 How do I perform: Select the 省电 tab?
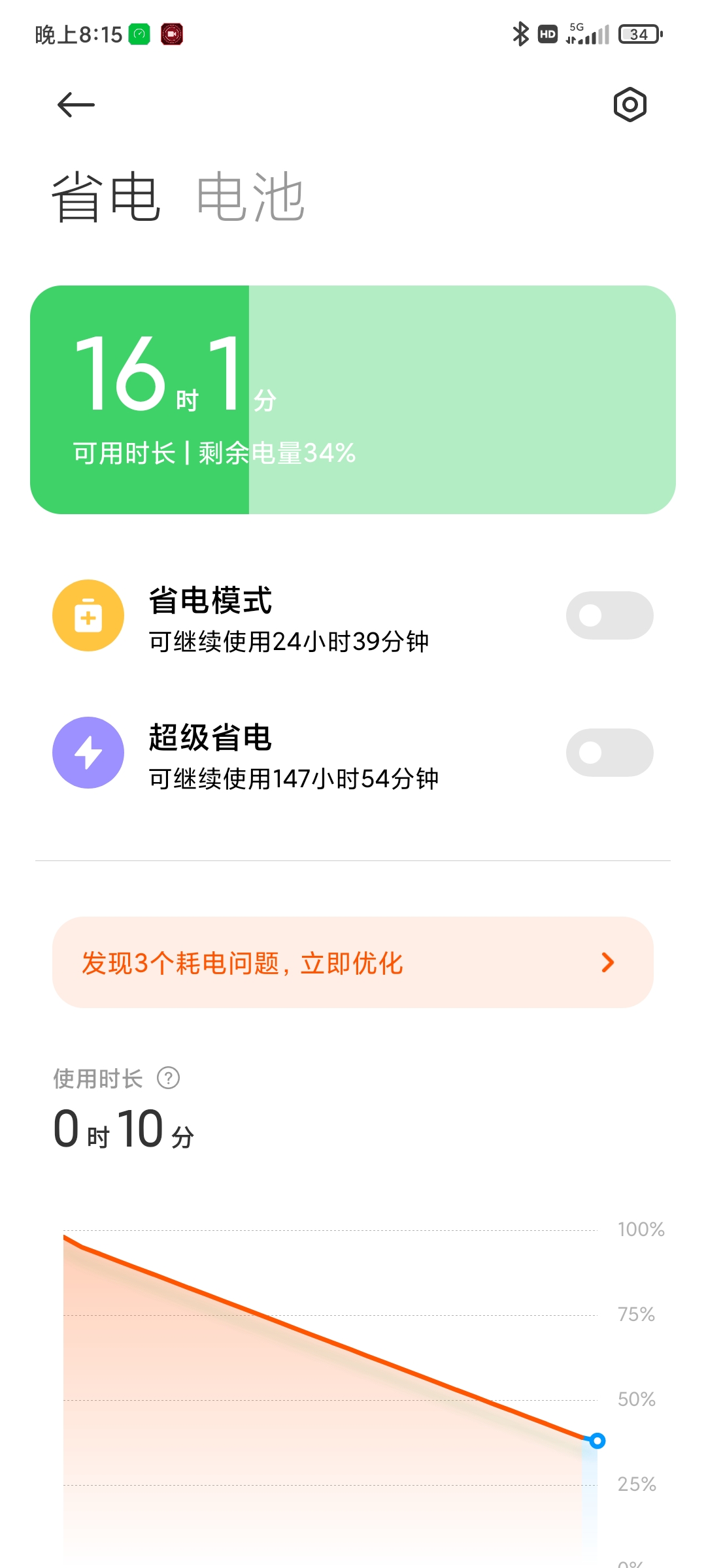[x=106, y=197]
